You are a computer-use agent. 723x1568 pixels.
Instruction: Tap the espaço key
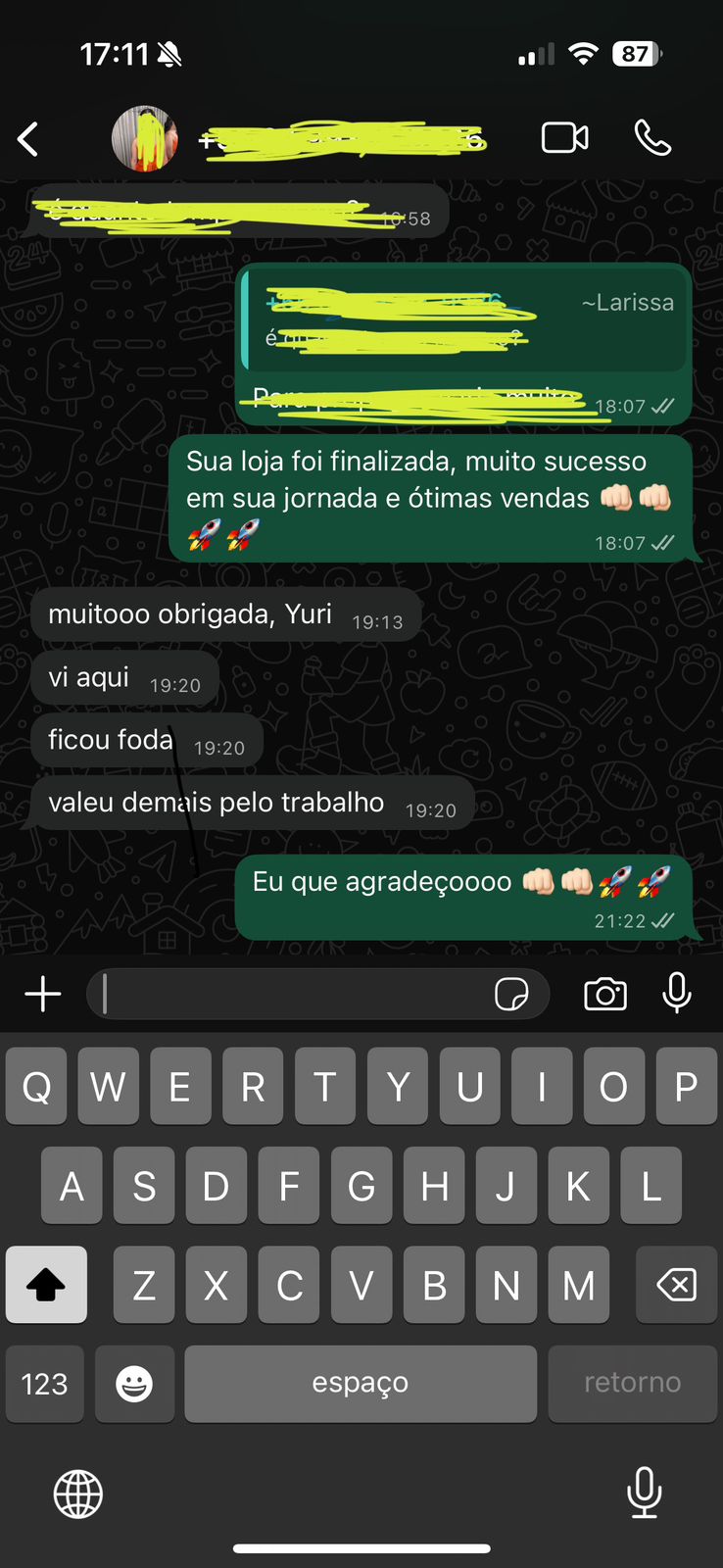361,1383
